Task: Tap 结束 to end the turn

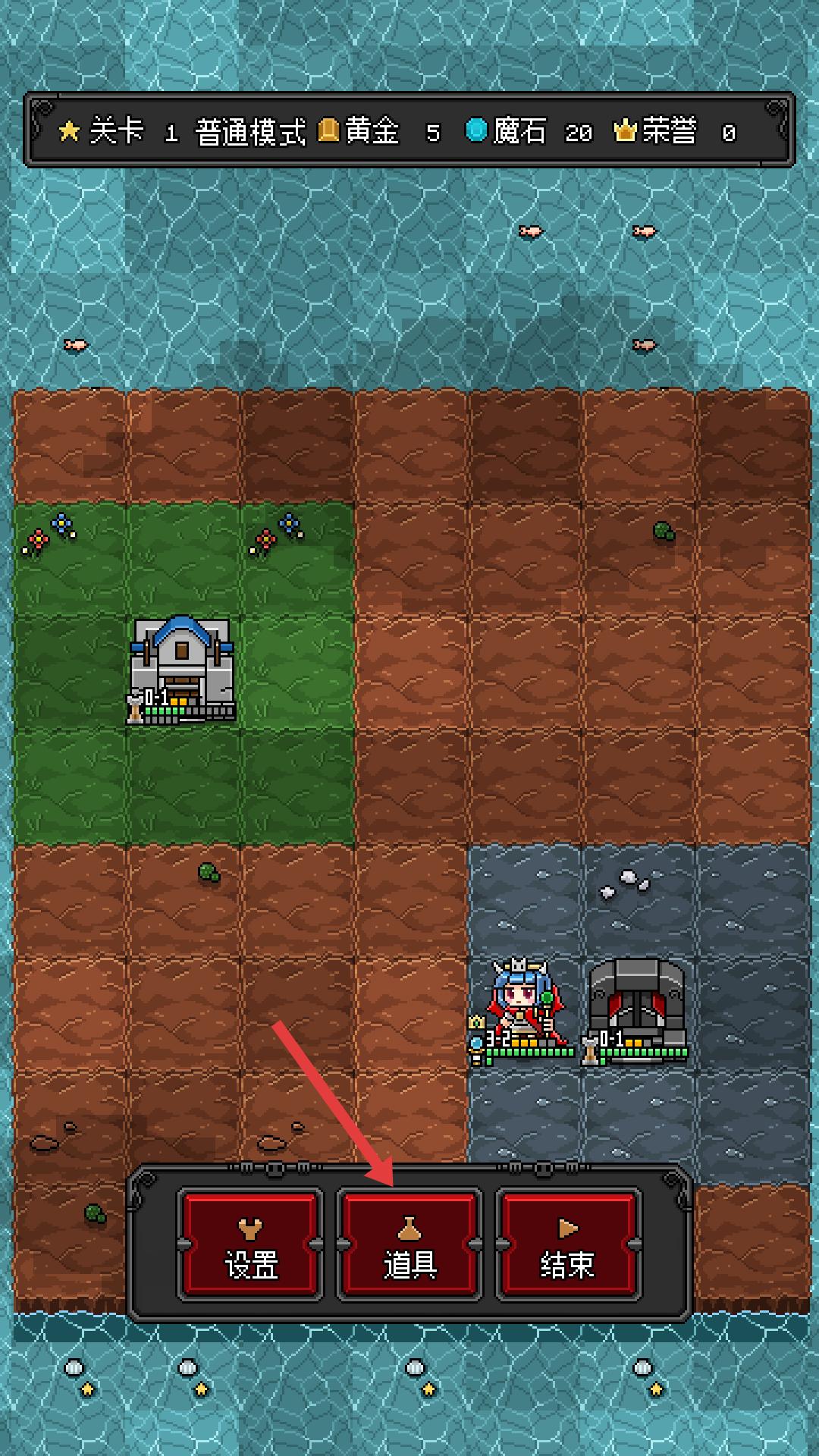Action: (x=568, y=1244)
